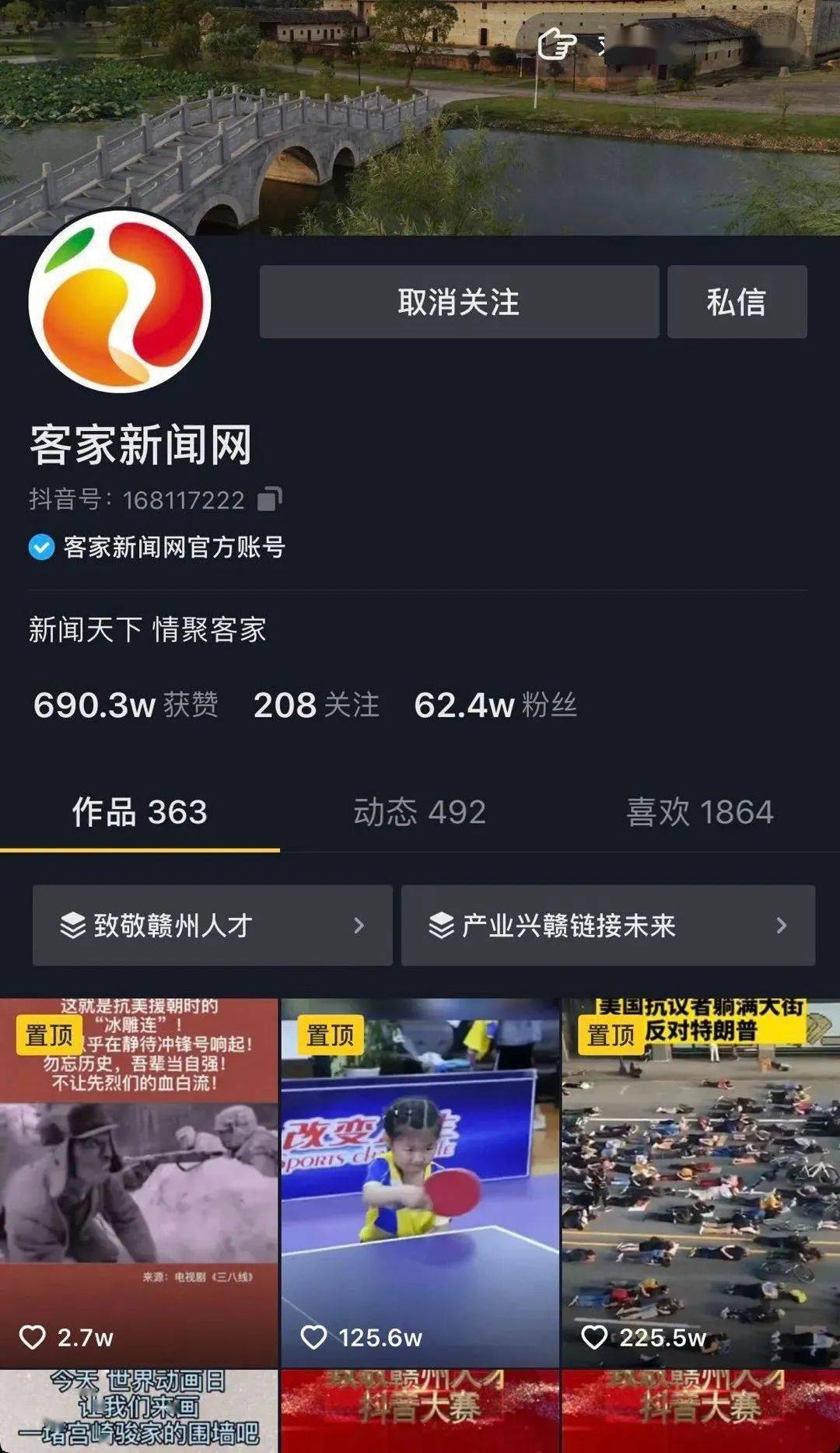Image resolution: width=840 pixels, height=1453 pixels.
Task: View the 获赞 690.3w count
Action: pos(125,705)
